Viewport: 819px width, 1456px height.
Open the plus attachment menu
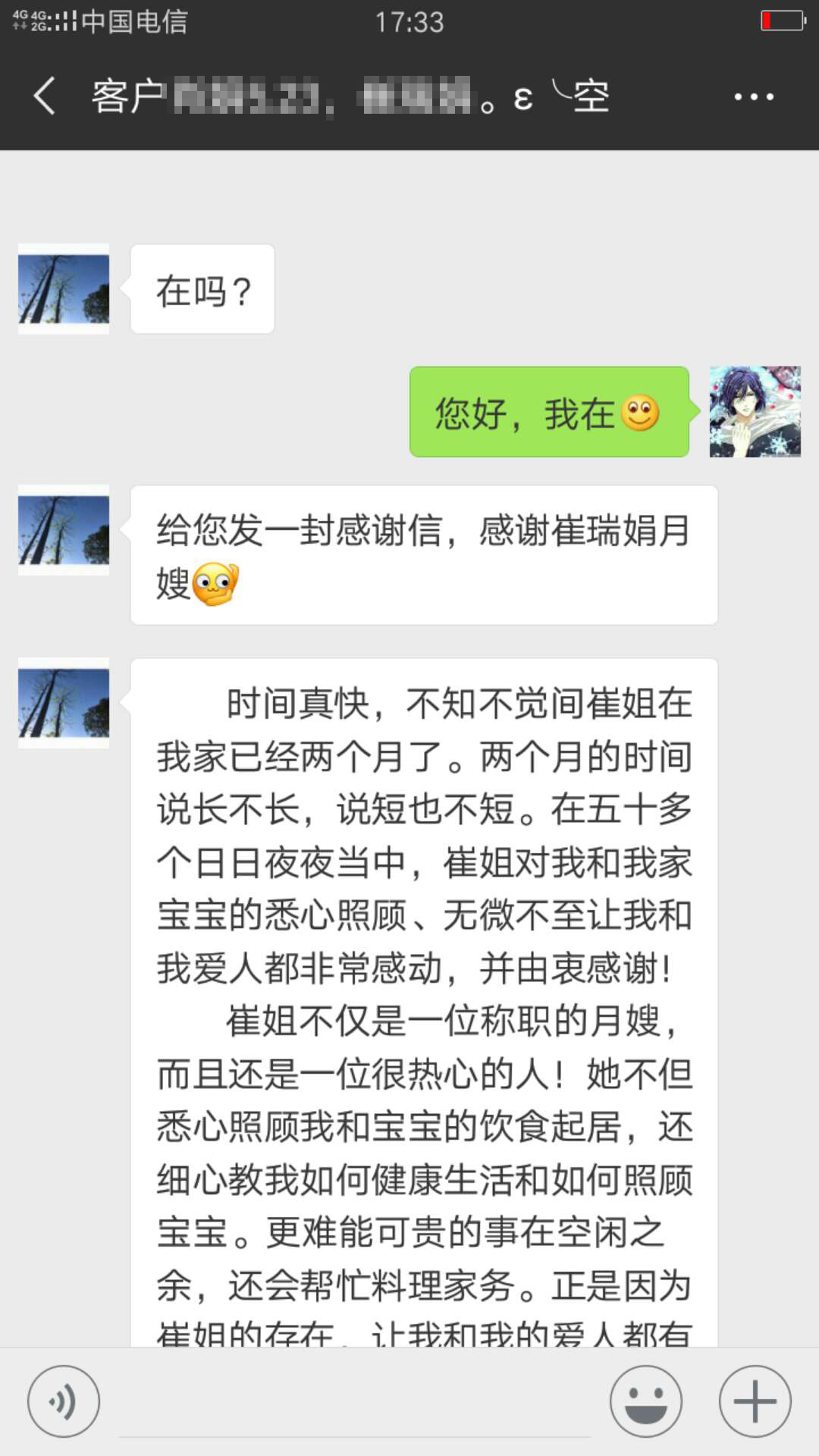[755, 1402]
